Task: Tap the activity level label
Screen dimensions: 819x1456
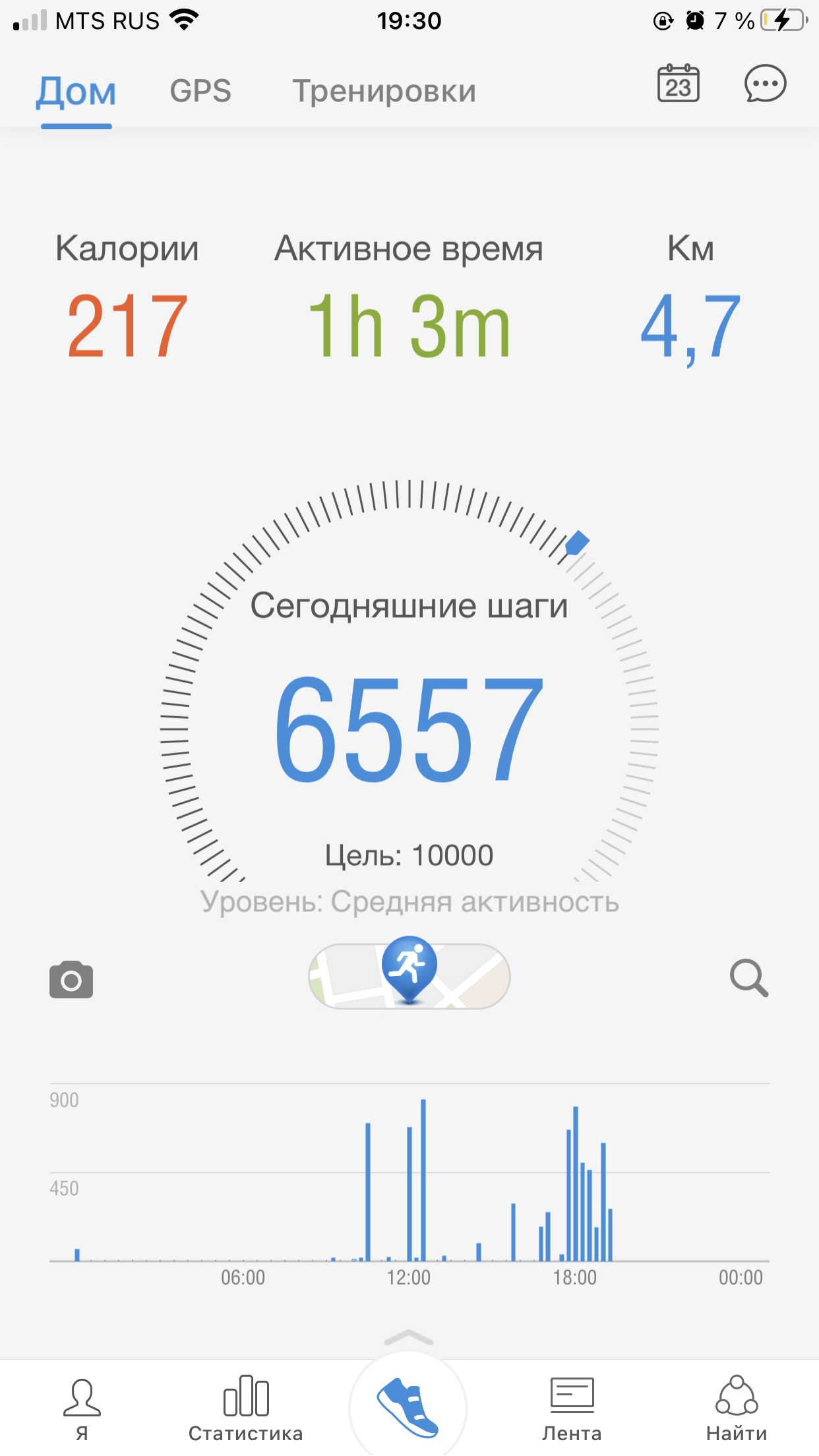Action: 409,903
